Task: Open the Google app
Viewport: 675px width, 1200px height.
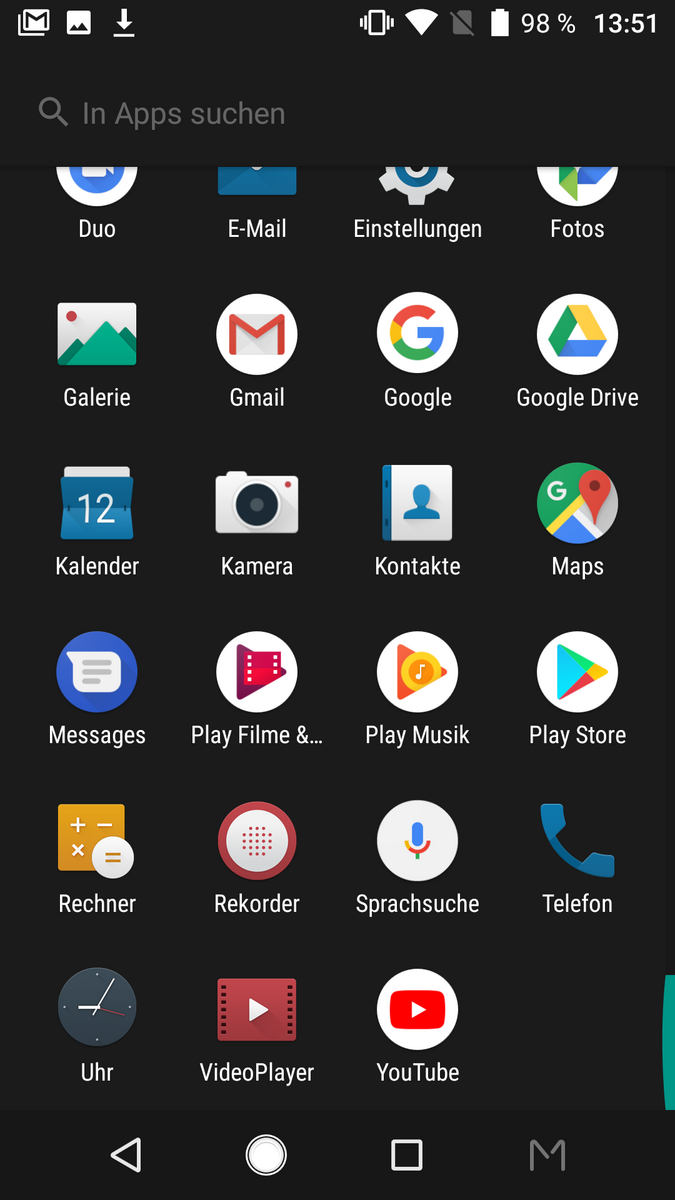Action: coord(417,335)
